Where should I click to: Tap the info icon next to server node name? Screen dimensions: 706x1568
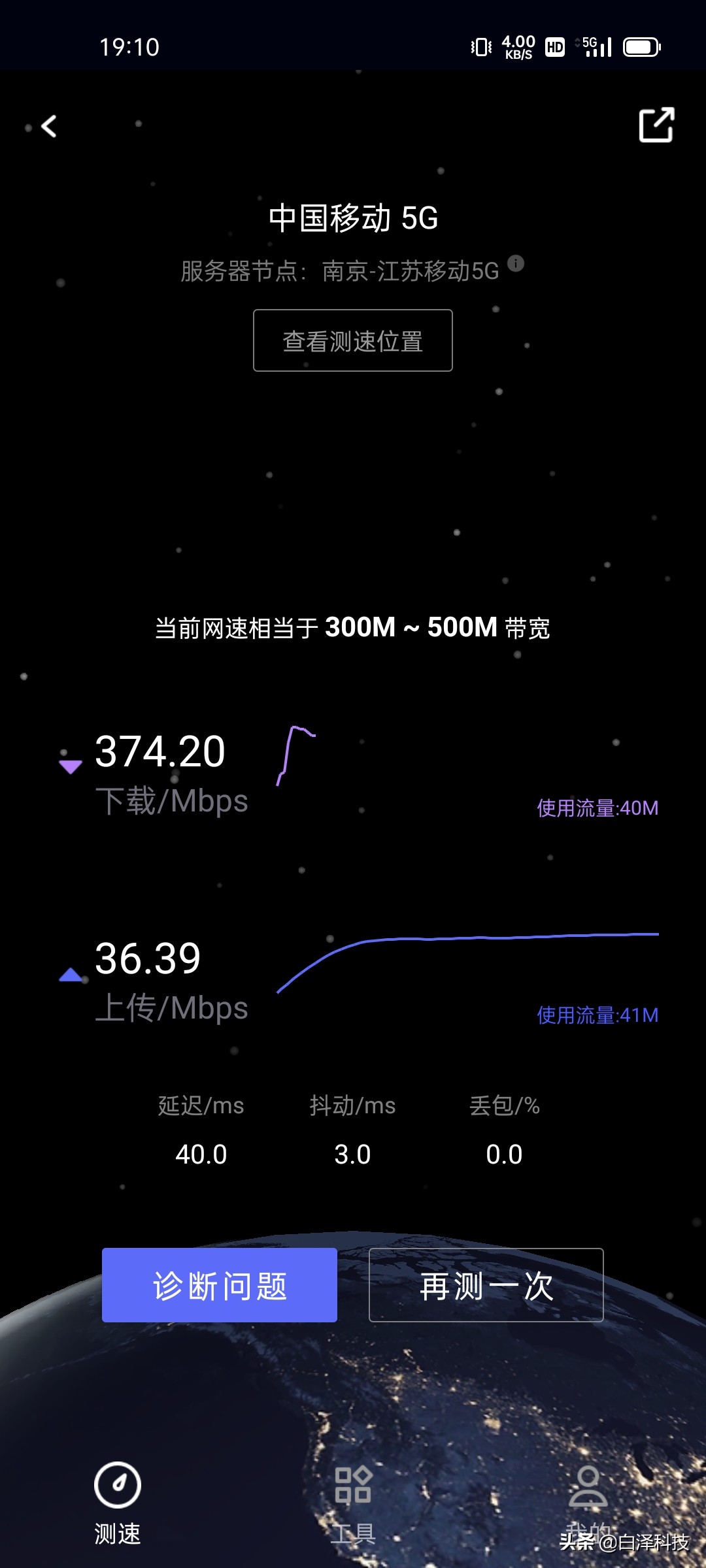[x=516, y=264]
